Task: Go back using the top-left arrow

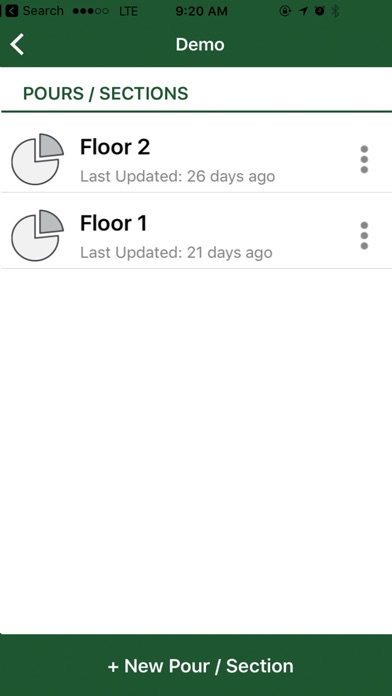Action: coord(17,44)
